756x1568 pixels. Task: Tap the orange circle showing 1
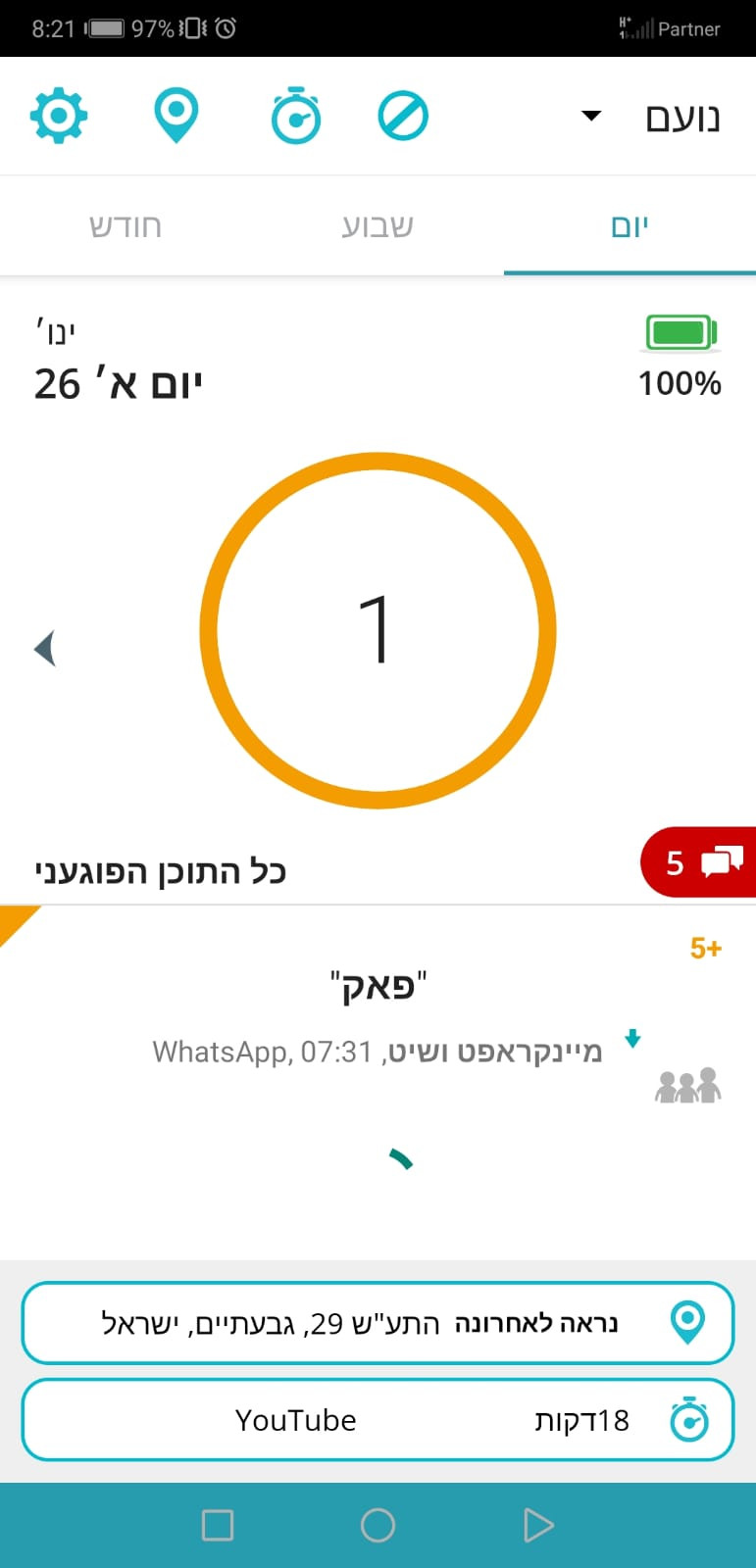click(x=378, y=630)
